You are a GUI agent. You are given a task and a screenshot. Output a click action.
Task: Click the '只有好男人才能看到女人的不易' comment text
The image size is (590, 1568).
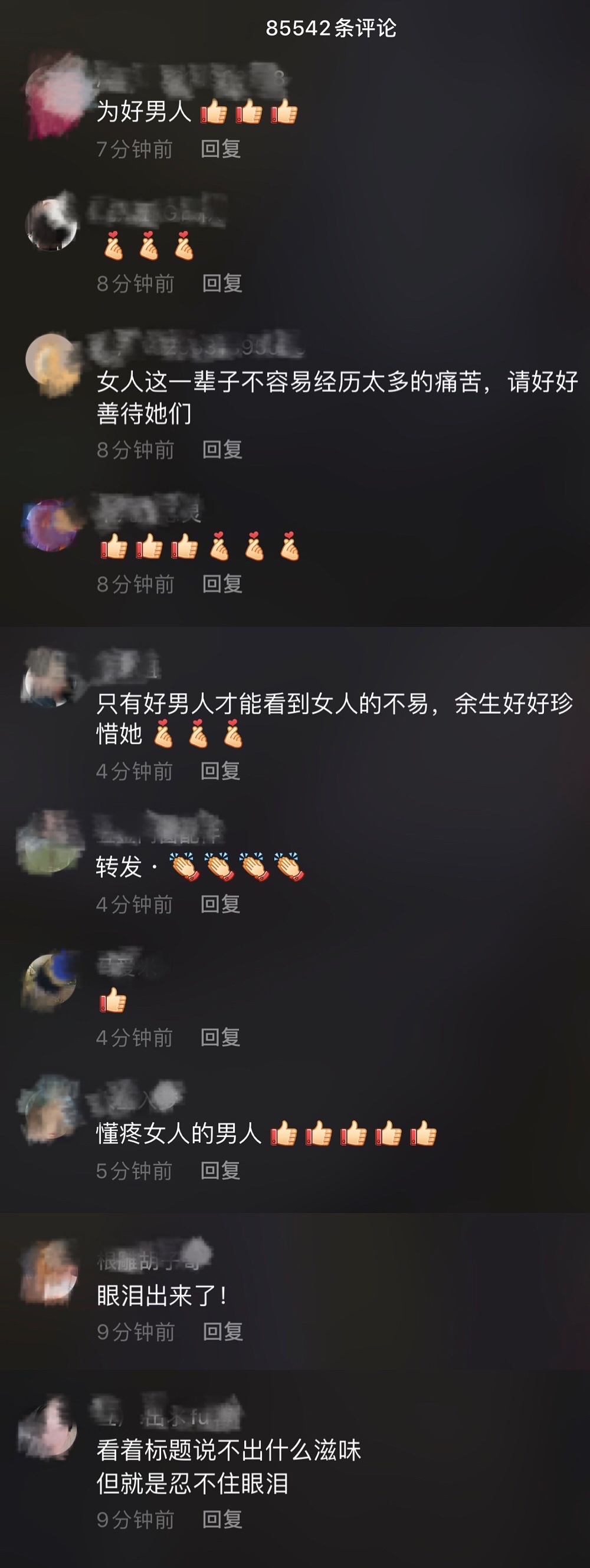point(329,704)
